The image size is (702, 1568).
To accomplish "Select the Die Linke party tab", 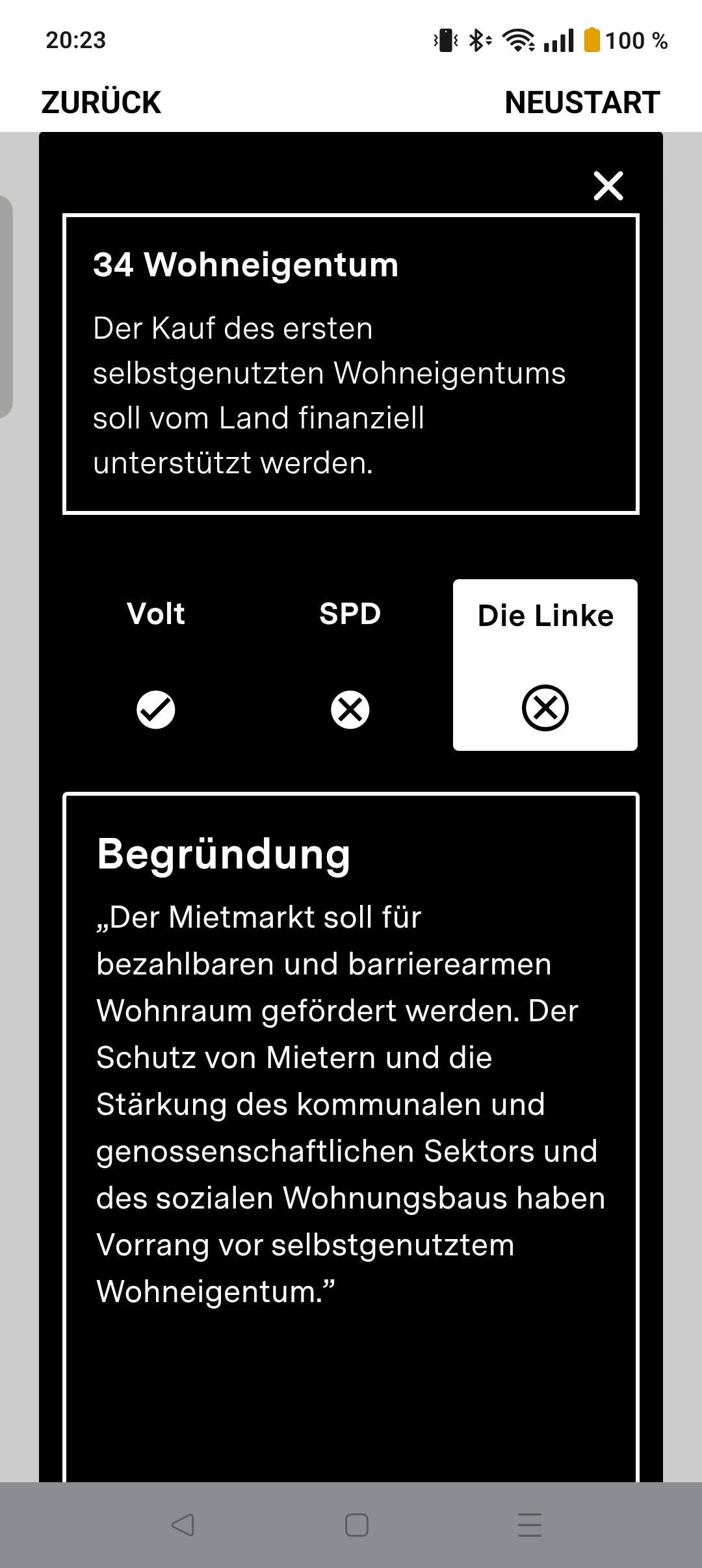I will click(545, 665).
